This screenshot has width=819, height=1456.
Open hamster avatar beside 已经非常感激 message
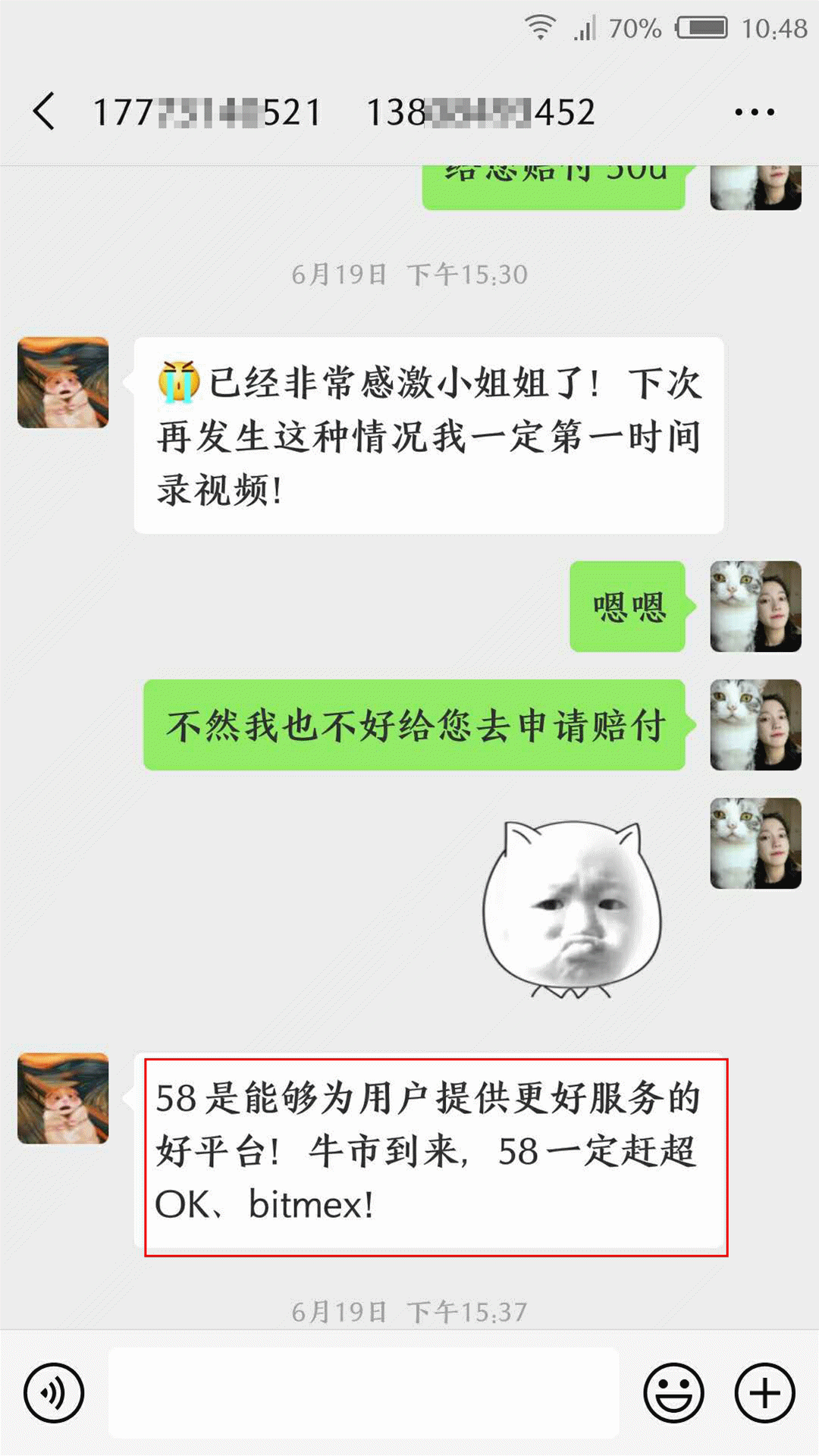tap(63, 383)
